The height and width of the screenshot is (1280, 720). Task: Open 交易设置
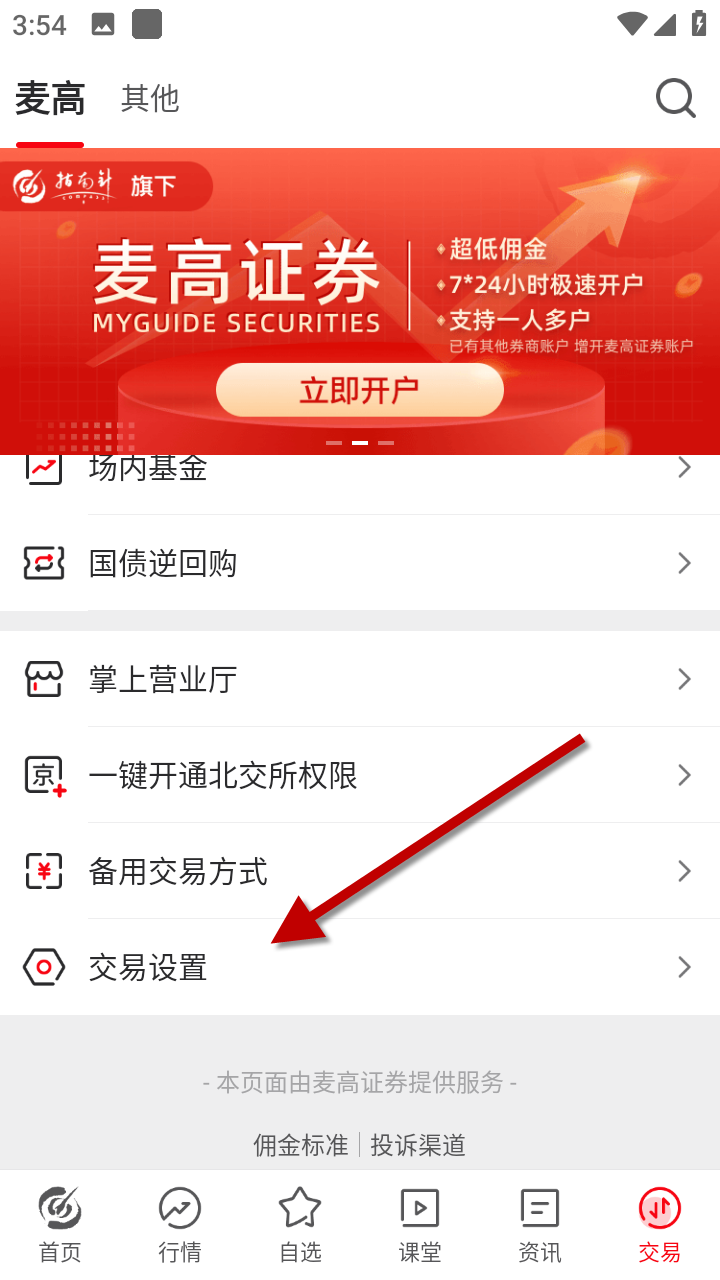tap(360, 968)
